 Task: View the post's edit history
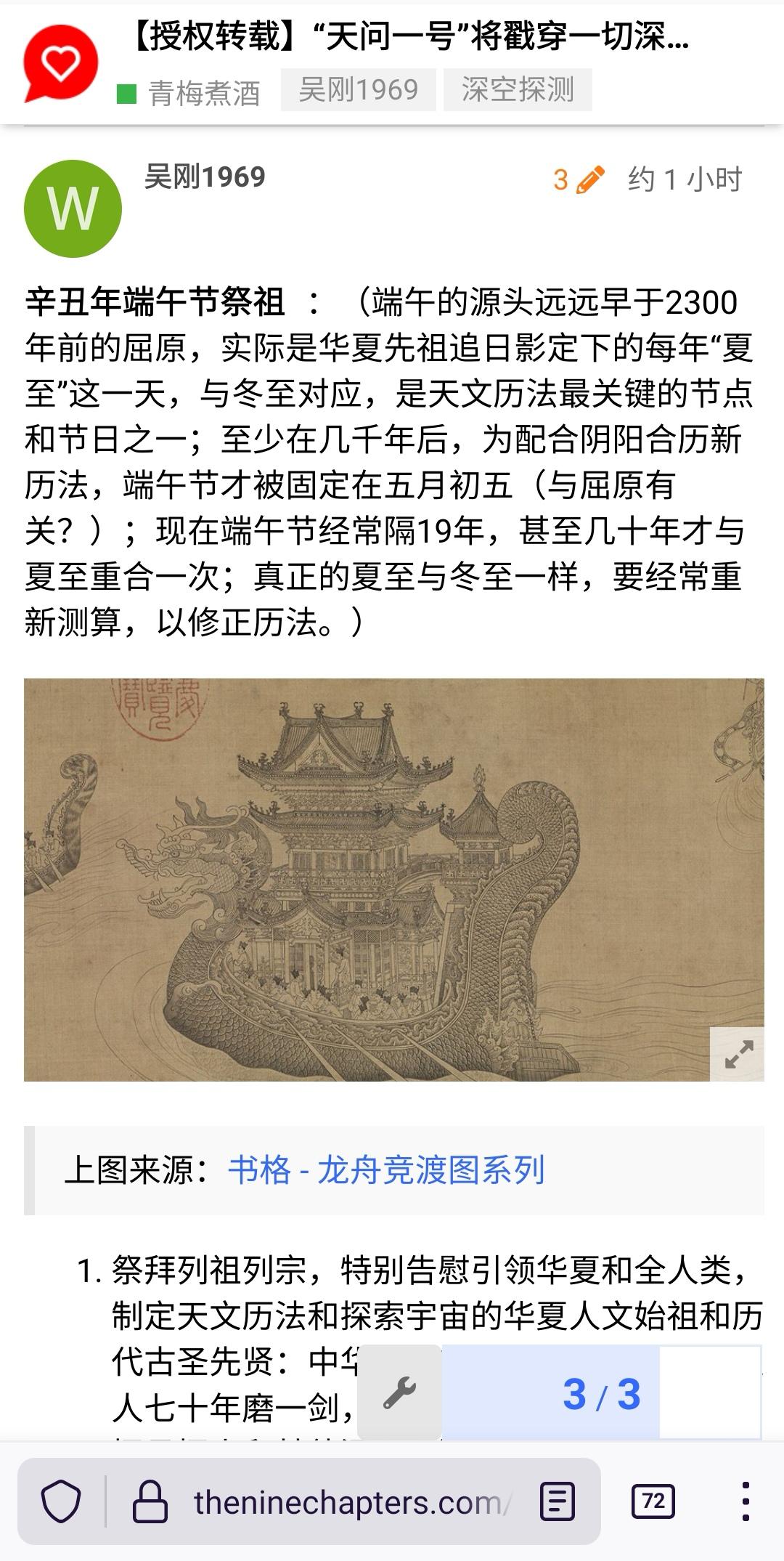pos(578,179)
